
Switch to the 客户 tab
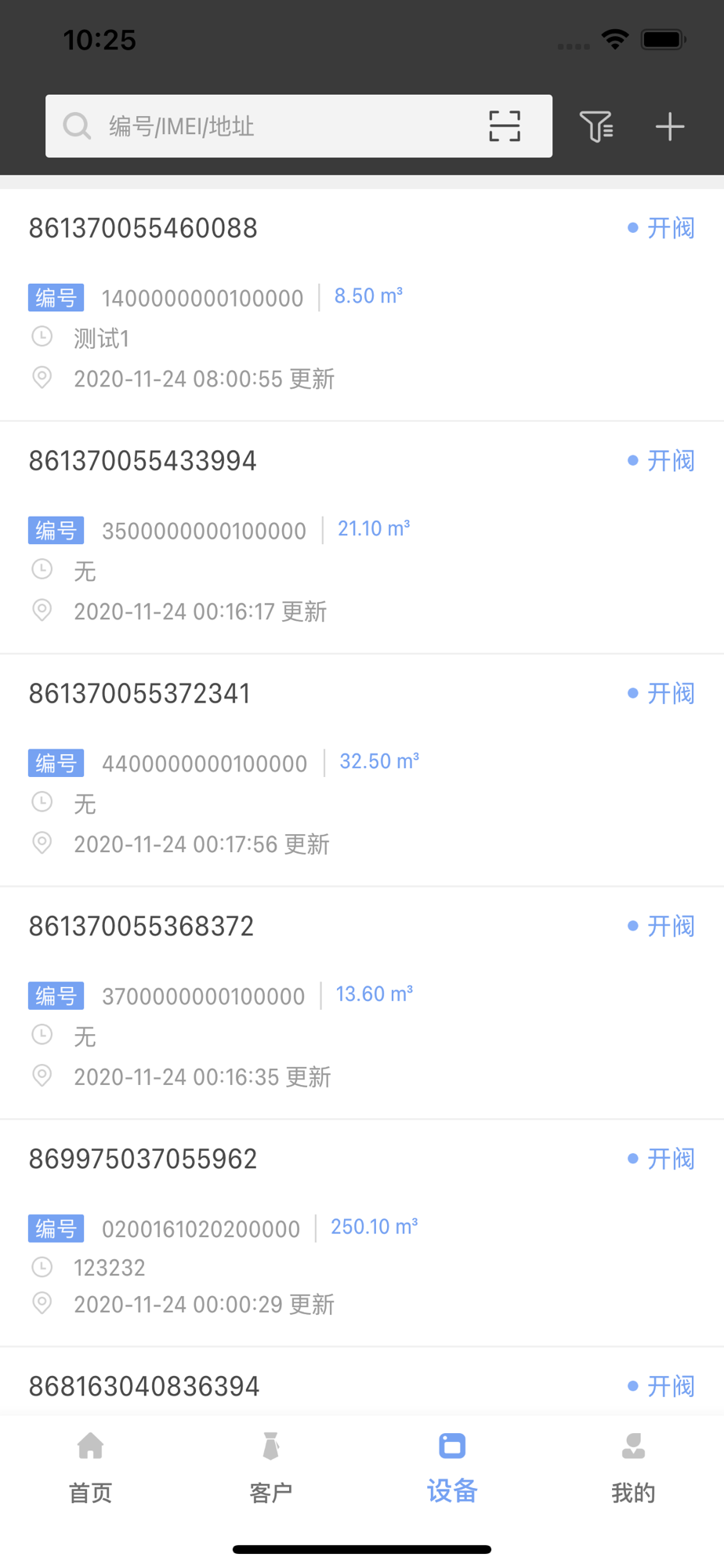(x=271, y=1468)
